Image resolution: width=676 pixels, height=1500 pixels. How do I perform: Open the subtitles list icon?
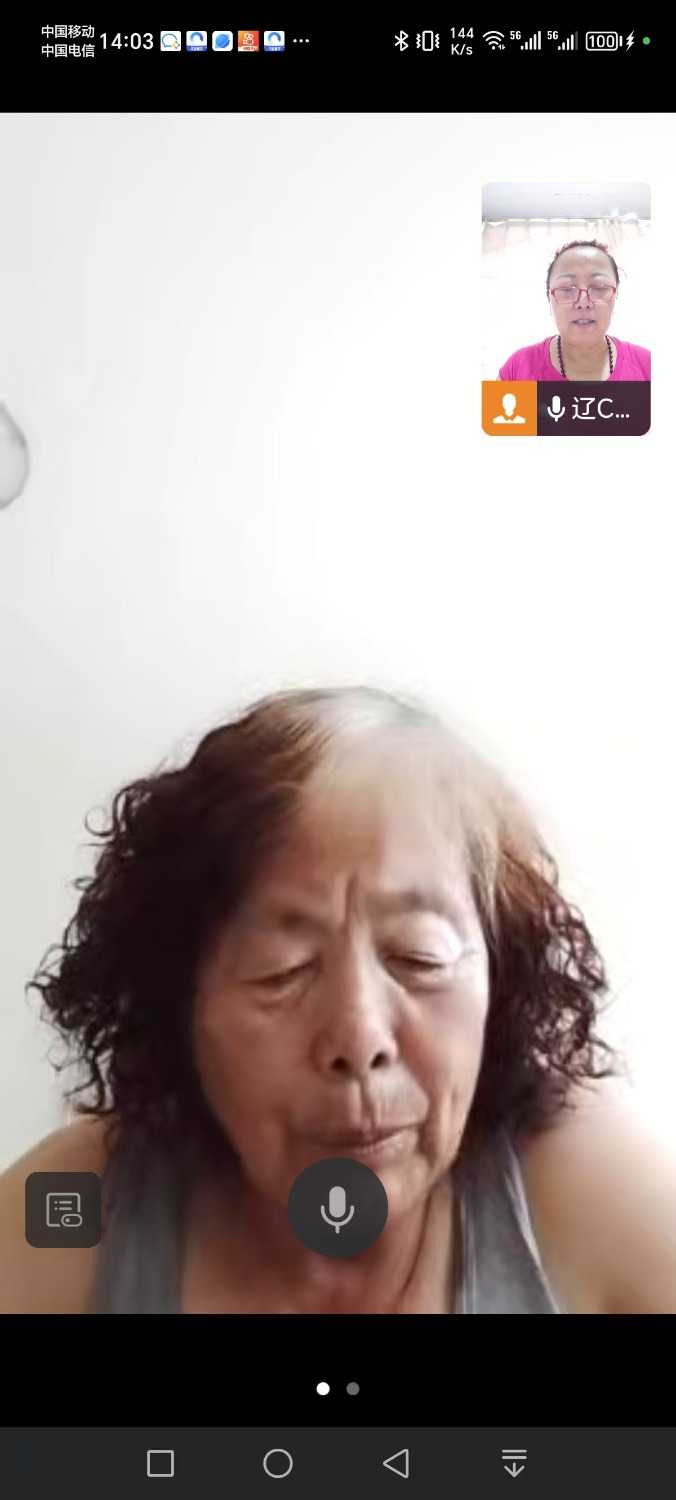click(63, 1210)
